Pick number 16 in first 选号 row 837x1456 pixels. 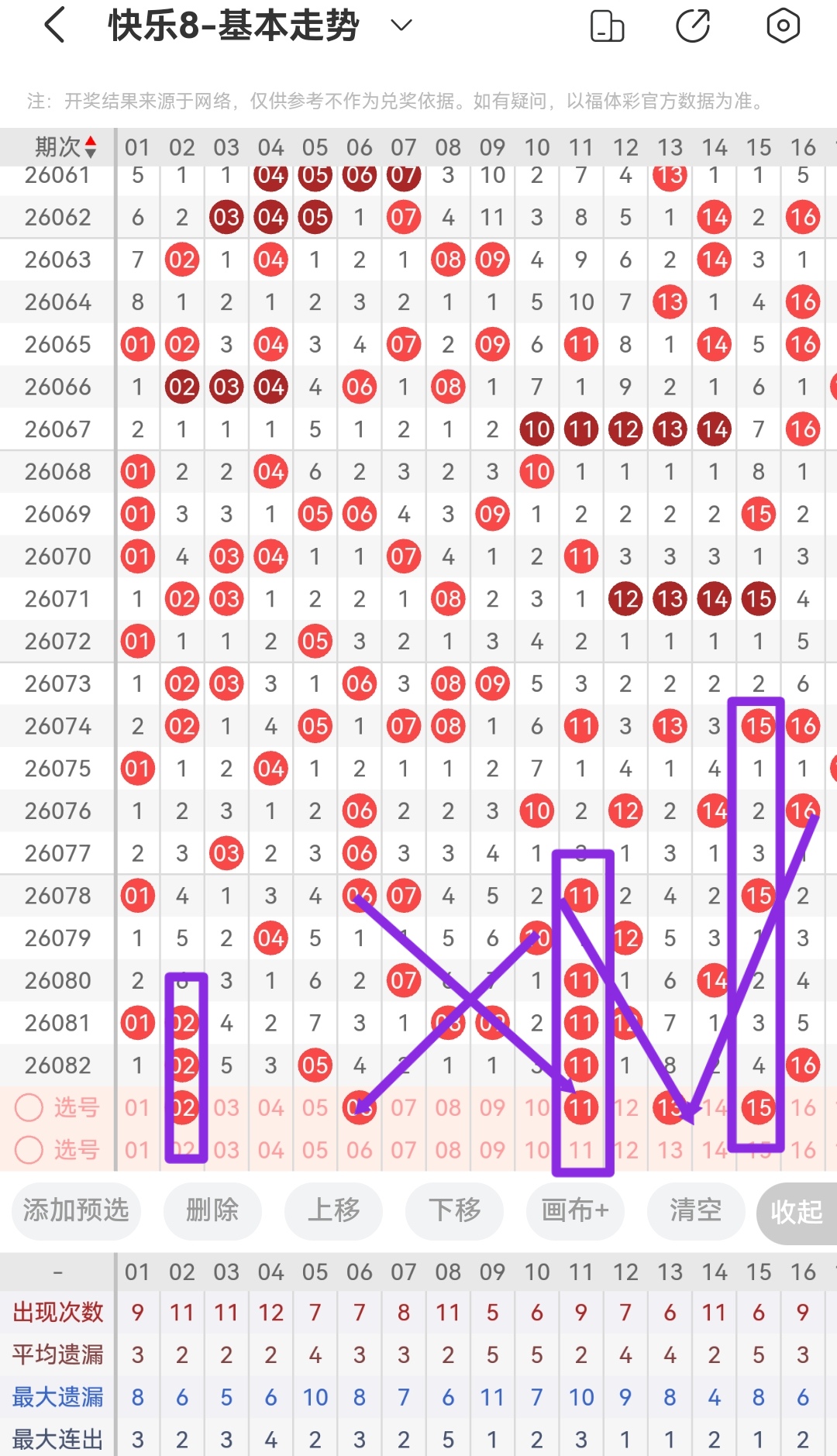tap(803, 1107)
